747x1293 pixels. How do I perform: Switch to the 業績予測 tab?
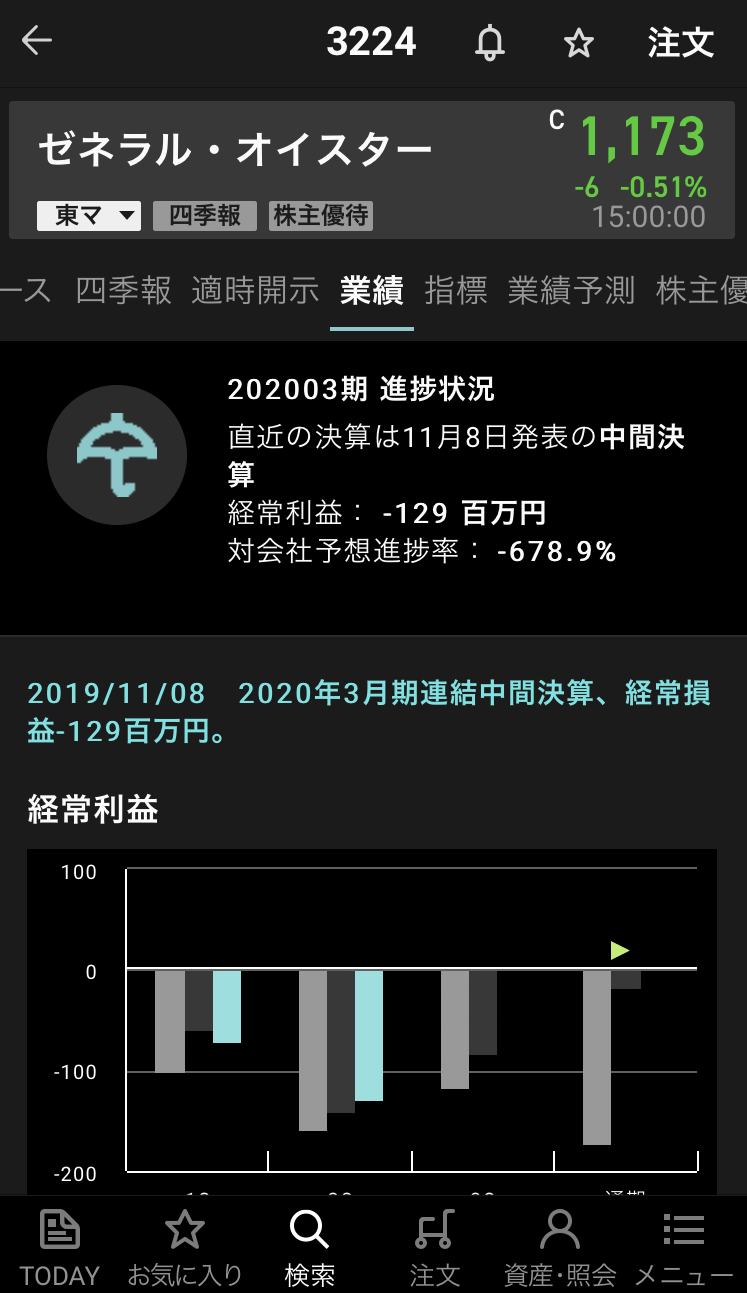(571, 291)
